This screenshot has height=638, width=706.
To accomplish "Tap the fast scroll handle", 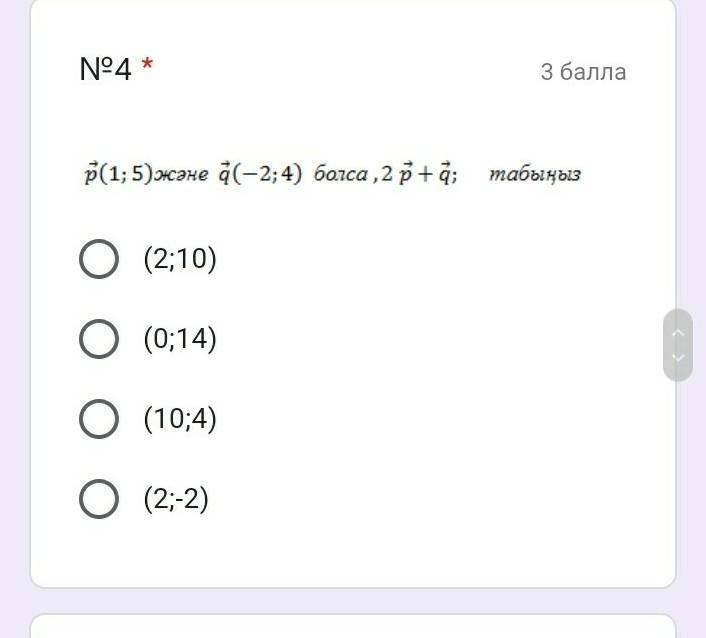I will click(678, 345).
